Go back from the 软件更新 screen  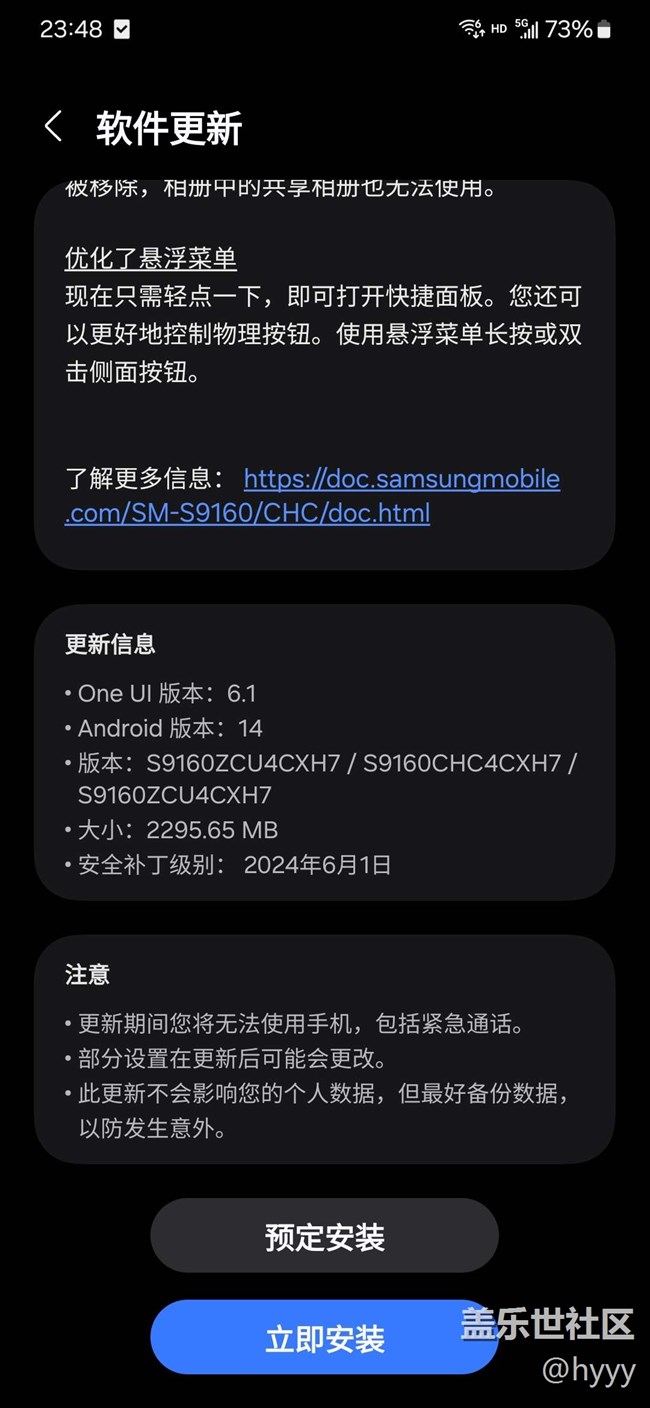(54, 128)
